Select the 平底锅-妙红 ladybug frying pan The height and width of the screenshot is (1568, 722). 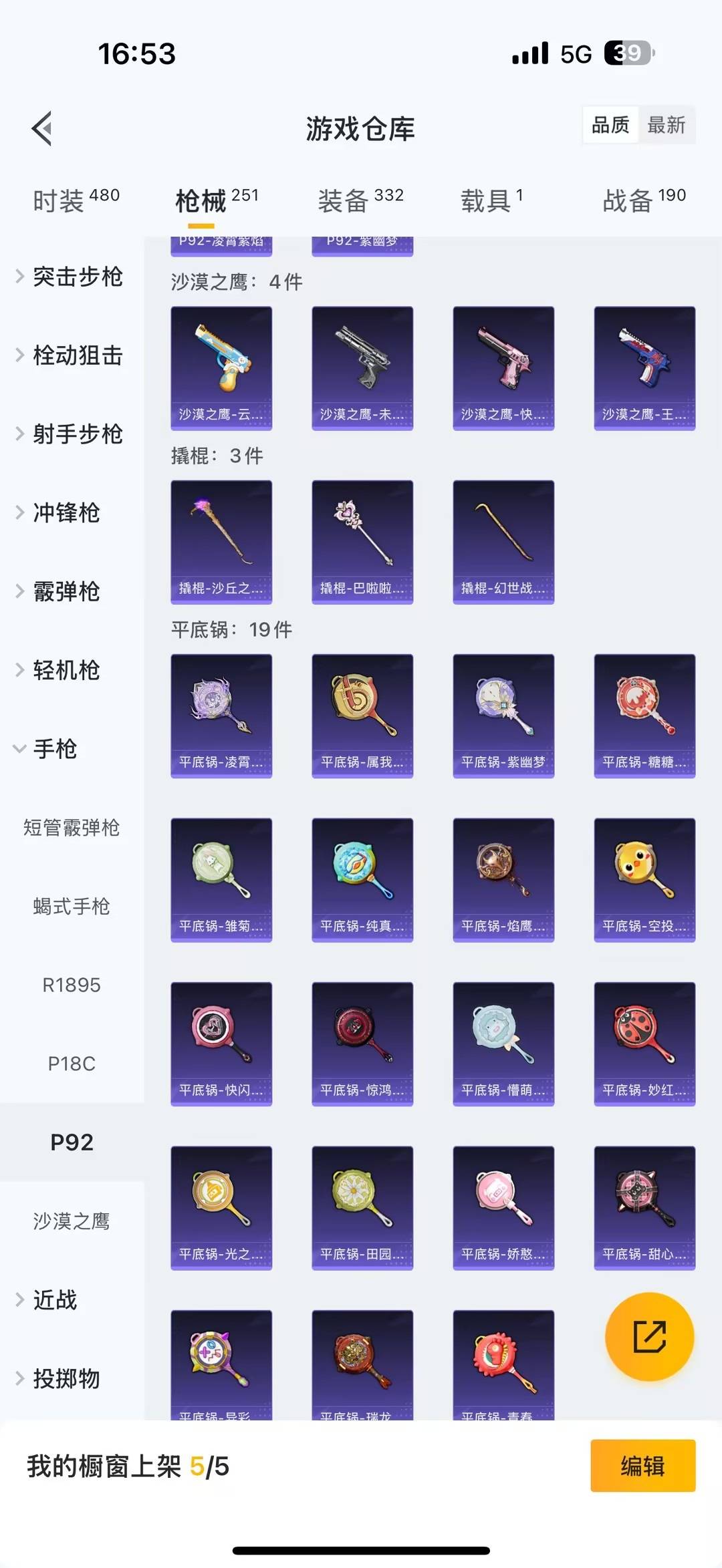pos(644,1044)
